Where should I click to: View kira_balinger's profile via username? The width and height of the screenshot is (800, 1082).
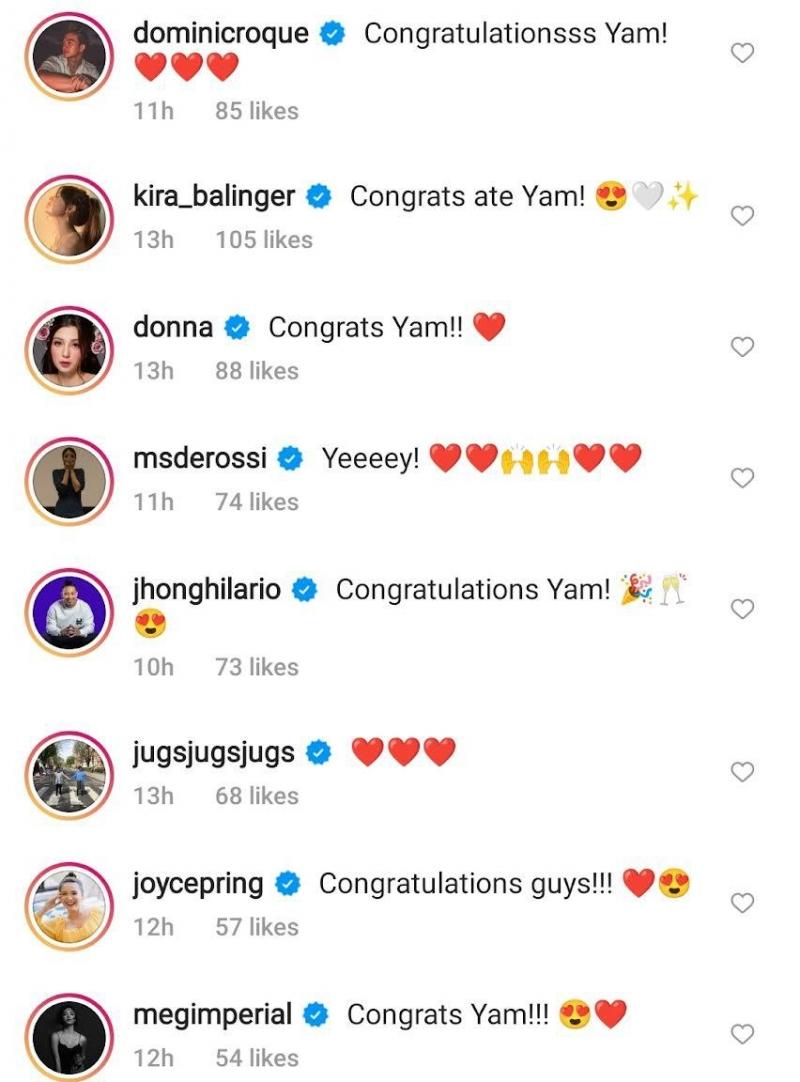[x=213, y=196]
